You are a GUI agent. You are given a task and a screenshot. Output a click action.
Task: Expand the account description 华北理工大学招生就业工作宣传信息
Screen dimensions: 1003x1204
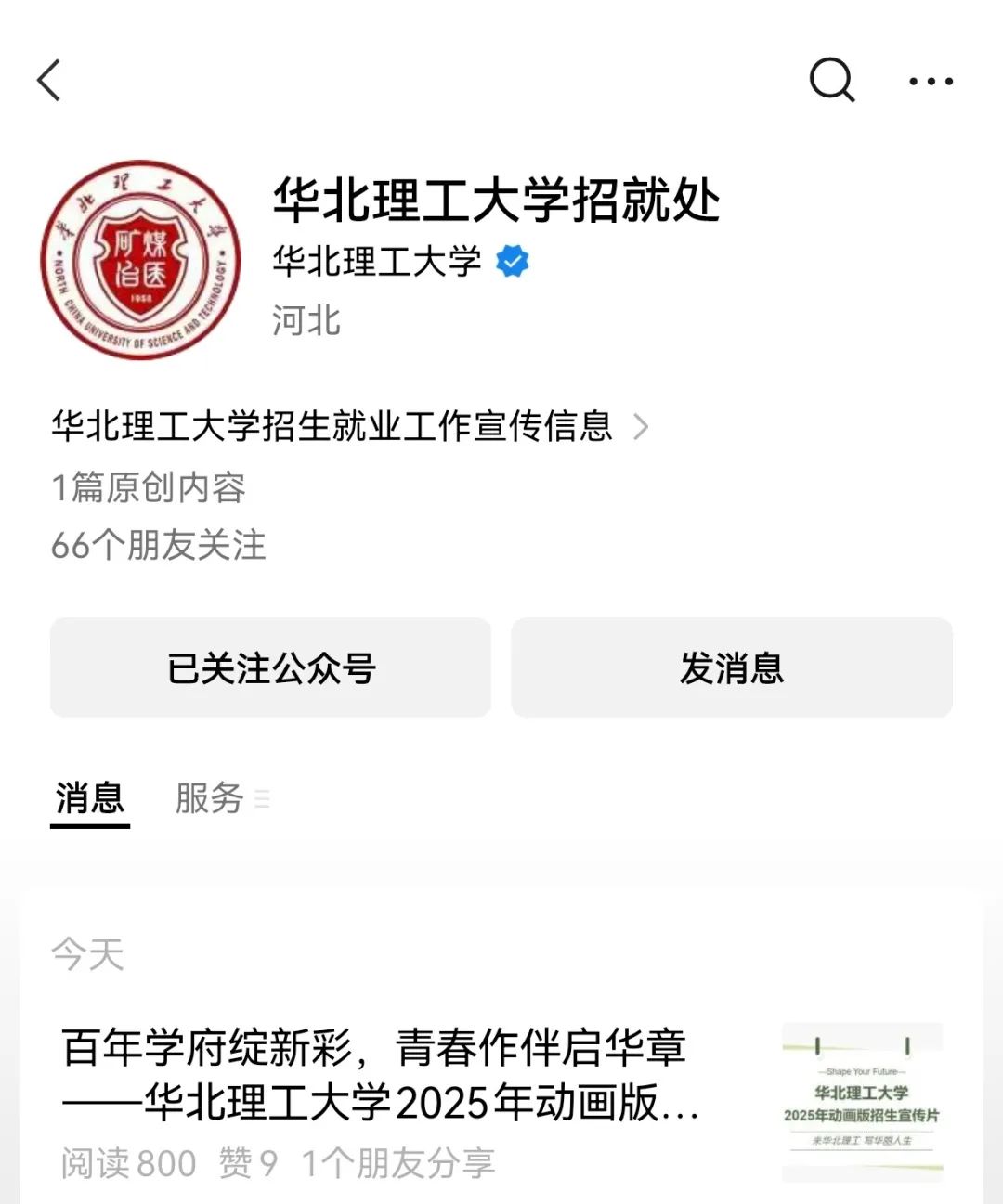[349, 427]
